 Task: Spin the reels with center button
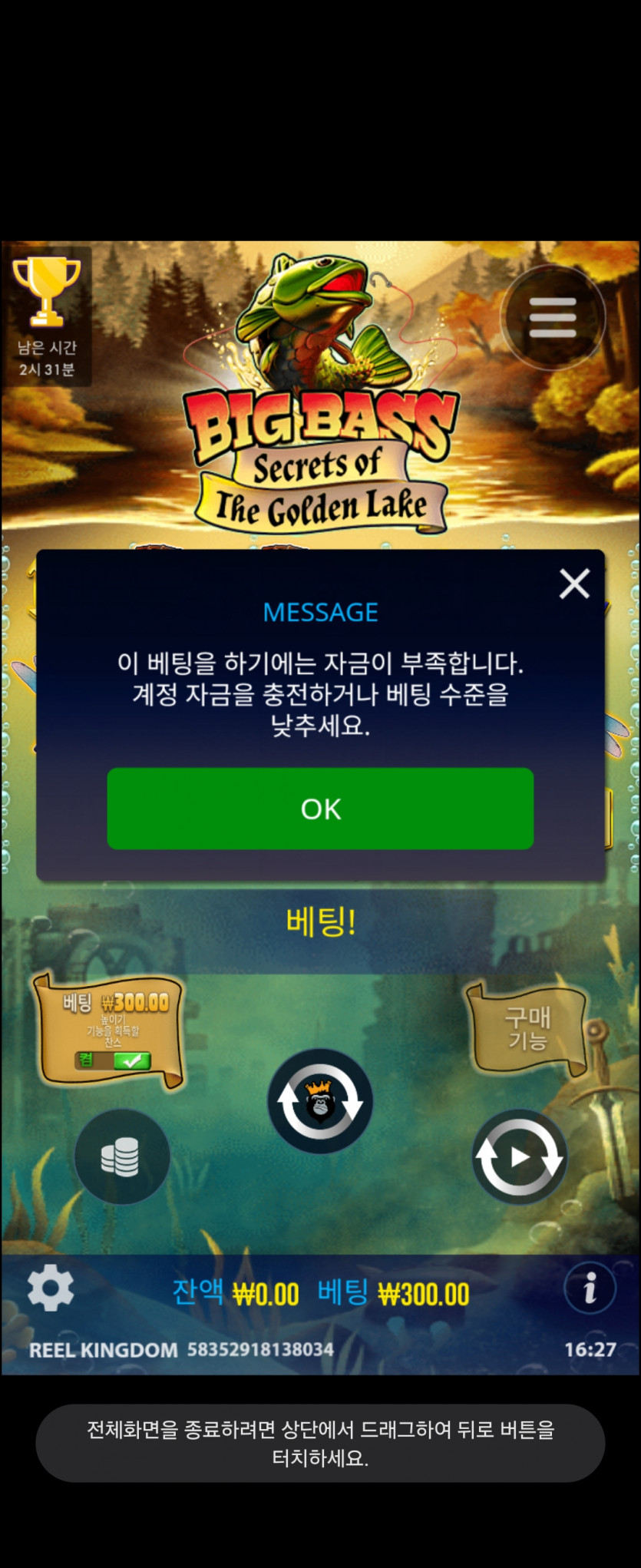[x=320, y=1100]
